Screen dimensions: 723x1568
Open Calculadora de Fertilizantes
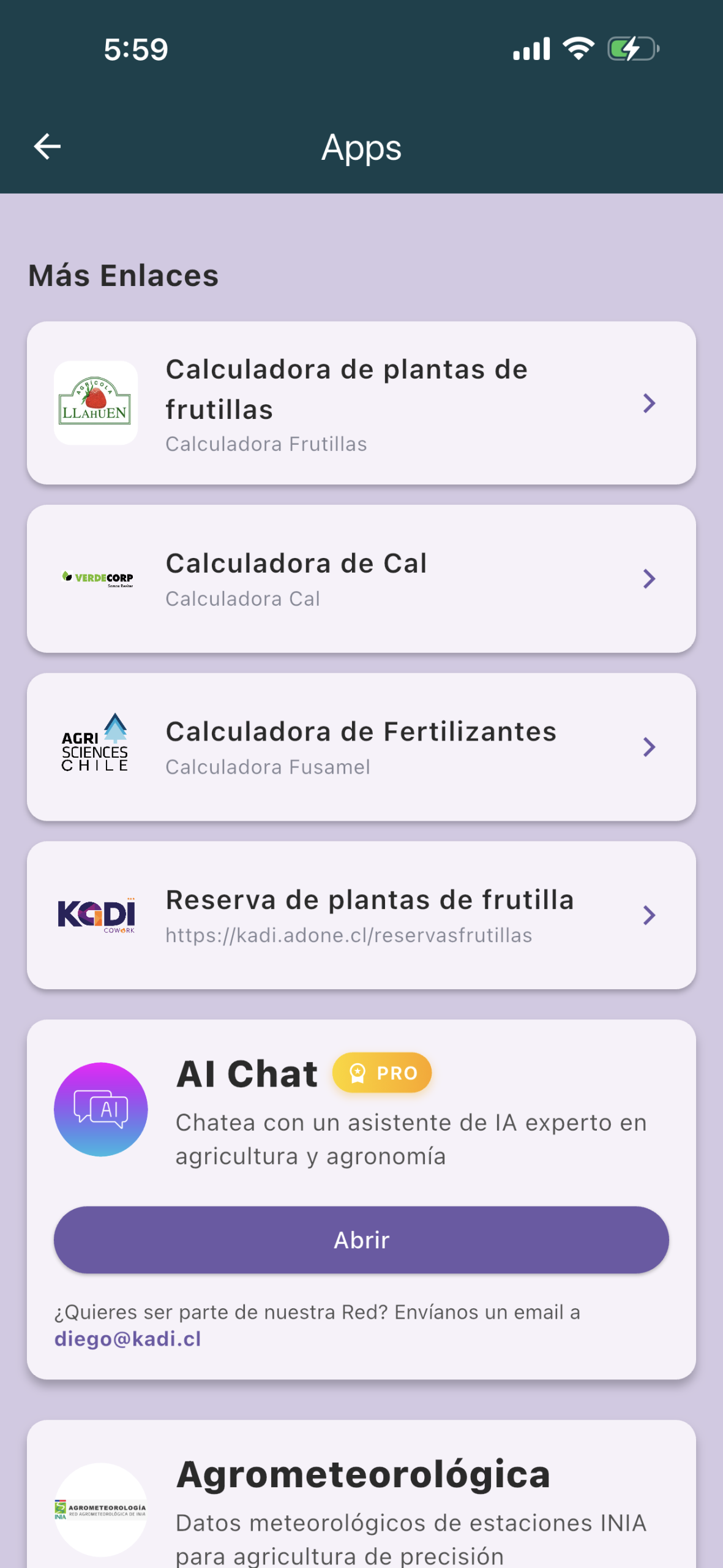tap(361, 747)
